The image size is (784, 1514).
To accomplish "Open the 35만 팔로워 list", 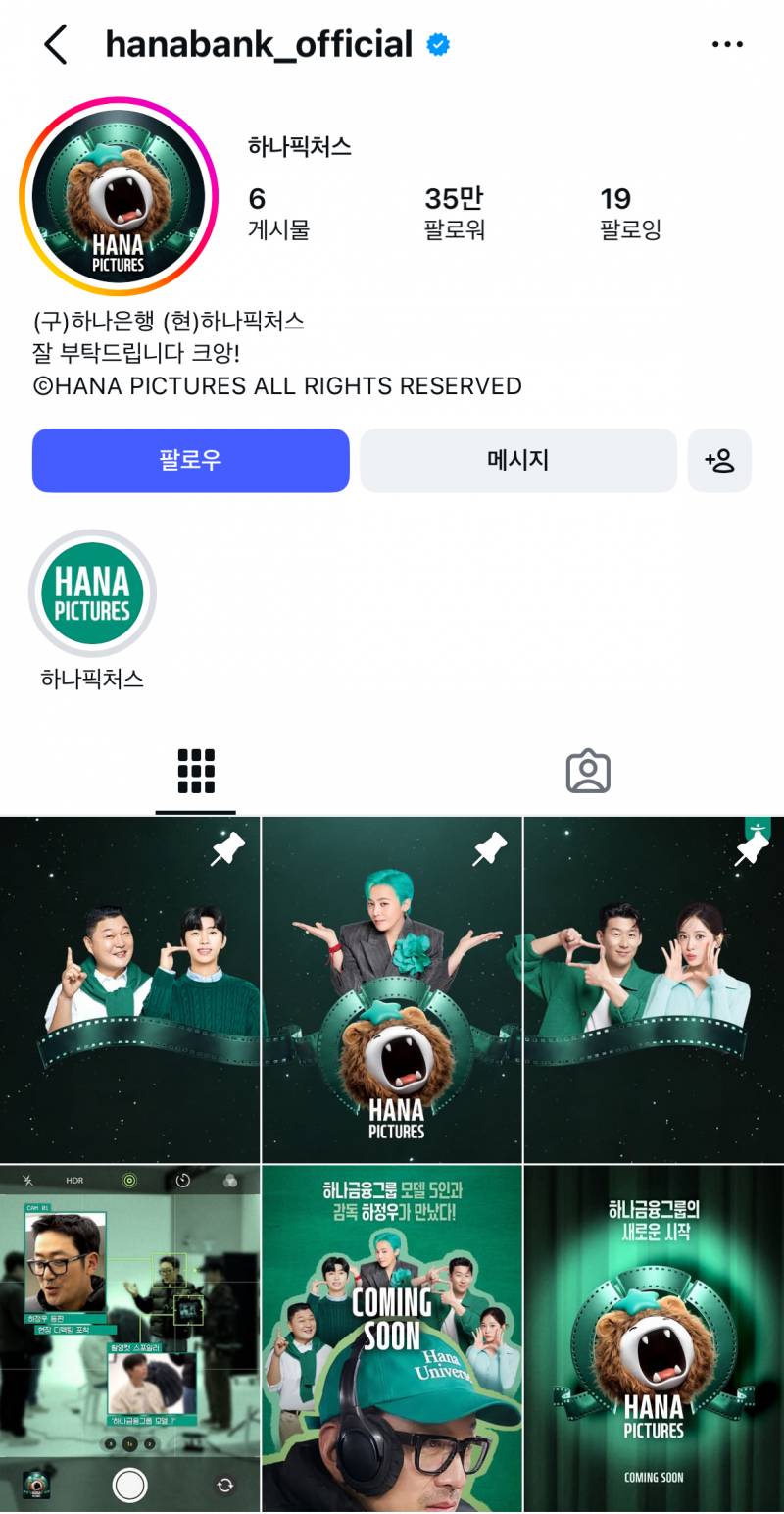I will [455, 213].
